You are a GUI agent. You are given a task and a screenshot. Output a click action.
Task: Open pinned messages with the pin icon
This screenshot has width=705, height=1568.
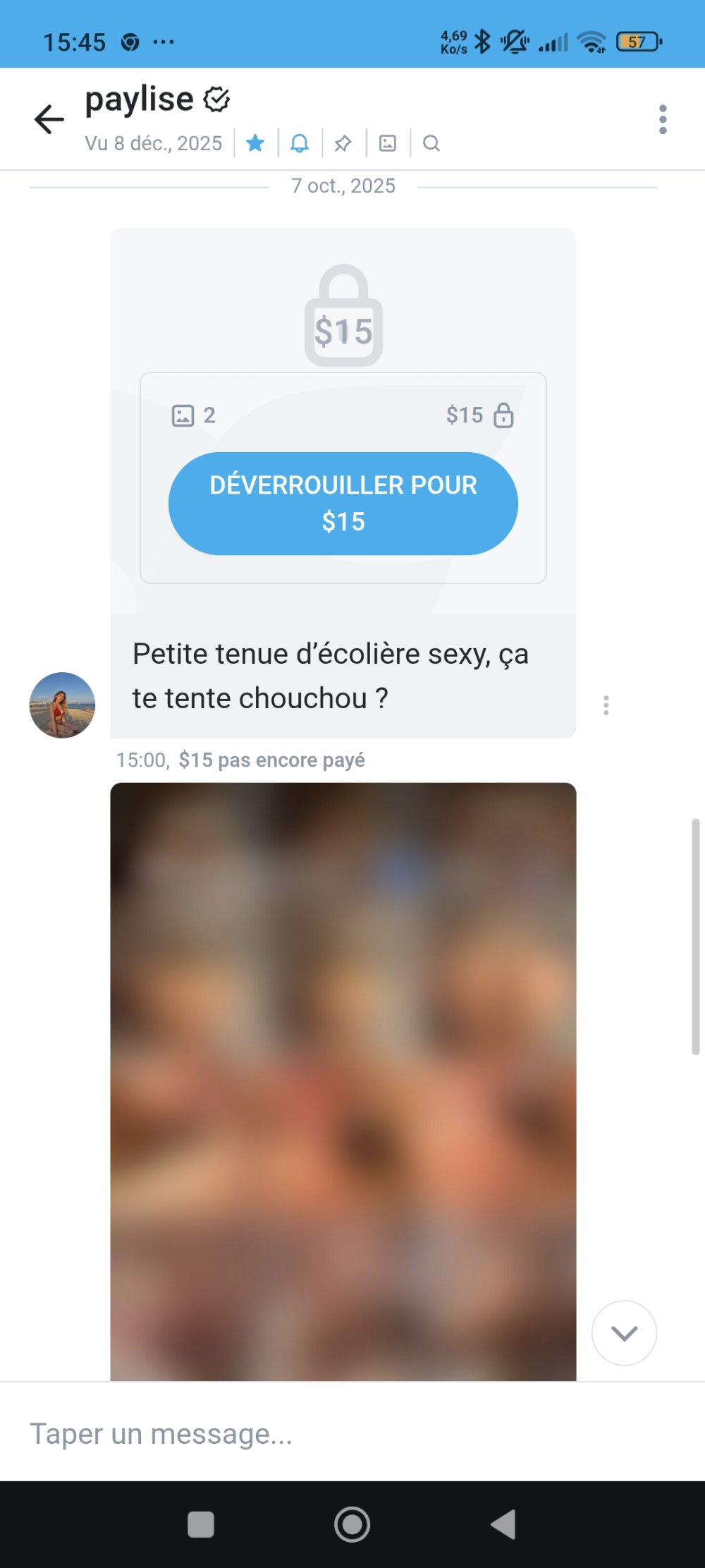click(343, 144)
